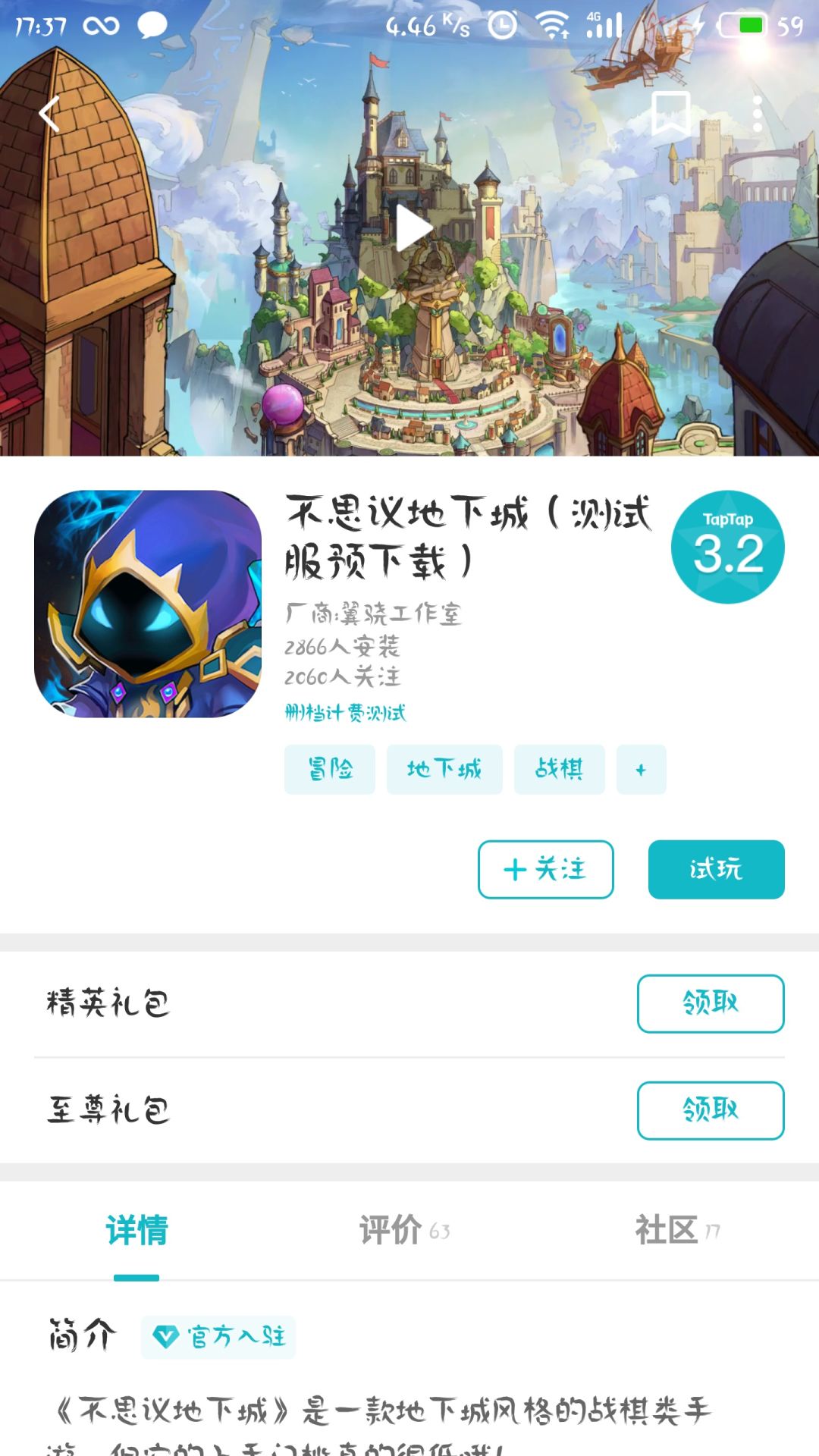The image size is (819, 1456).
Task: Toggle the 冒险 tag filter
Action: pyautogui.click(x=328, y=769)
